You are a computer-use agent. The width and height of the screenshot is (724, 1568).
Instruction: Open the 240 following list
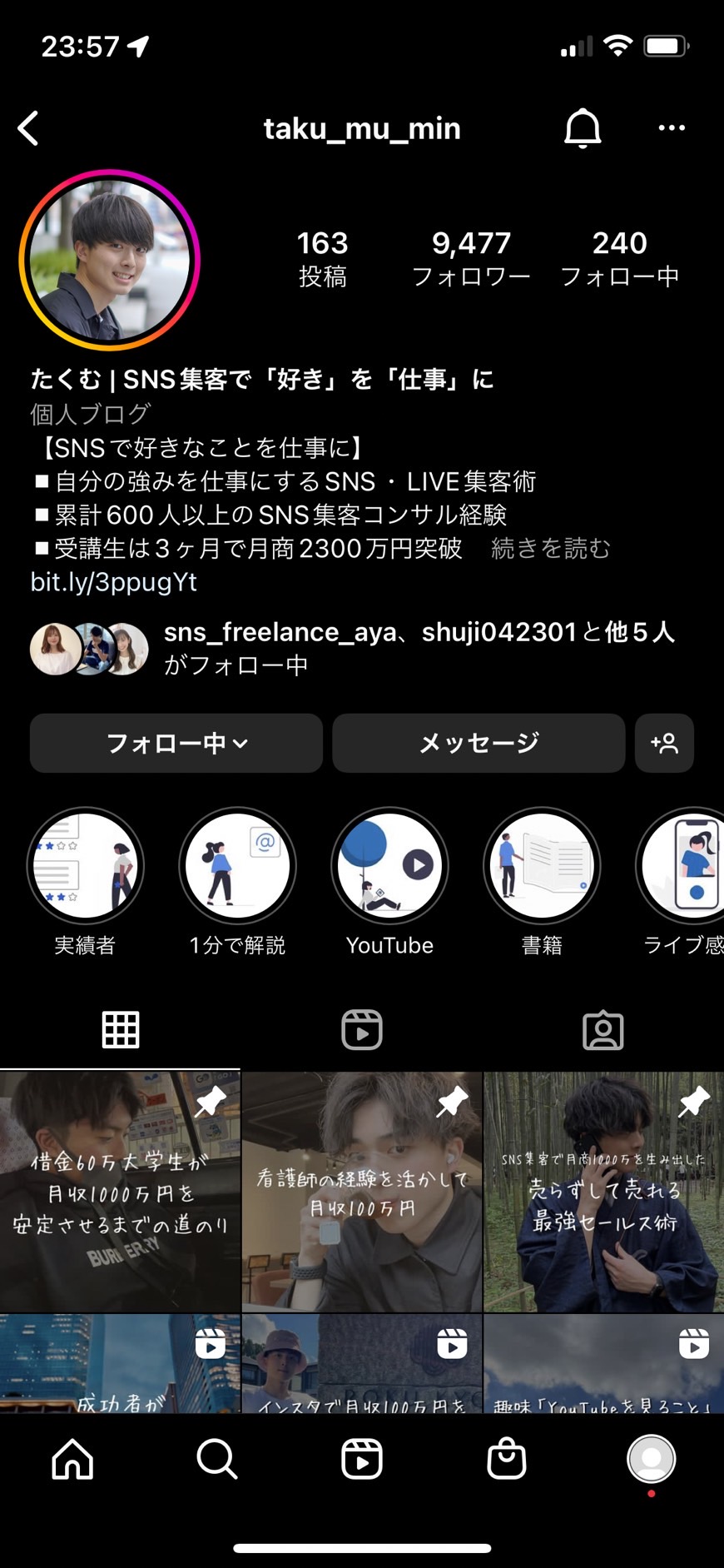619,258
